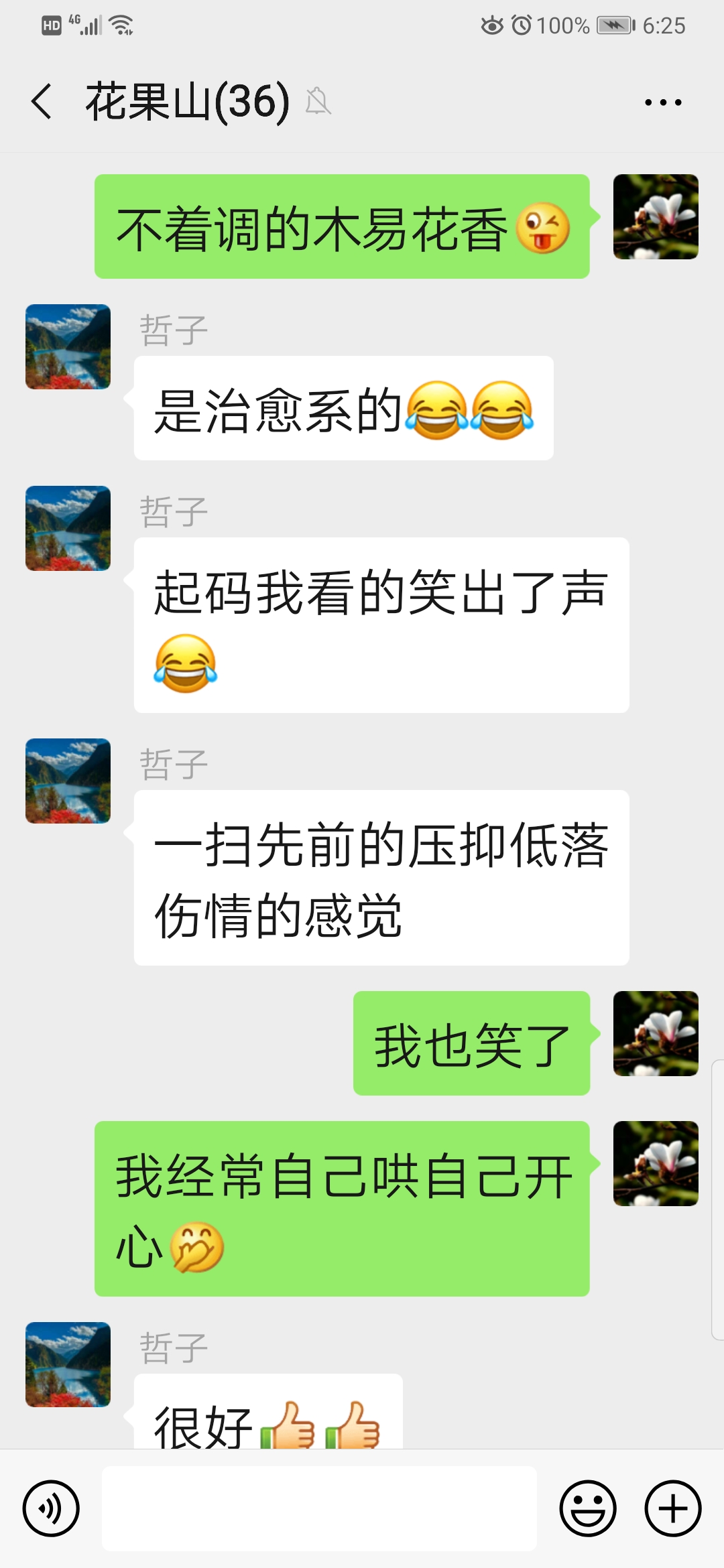Tap the message text field
This screenshot has height=1568, width=724.
click(x=319, y=1508)
